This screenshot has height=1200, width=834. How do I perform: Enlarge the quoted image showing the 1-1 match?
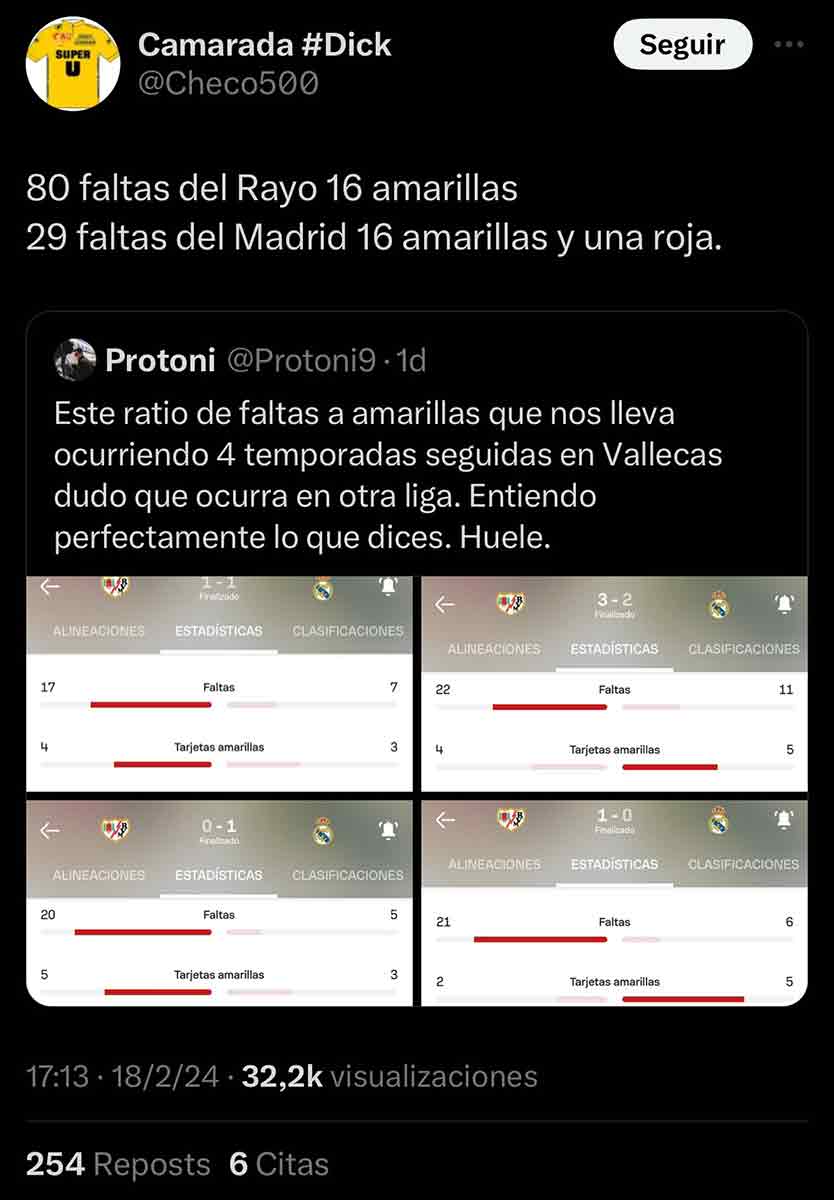click(x=219, y=684)
